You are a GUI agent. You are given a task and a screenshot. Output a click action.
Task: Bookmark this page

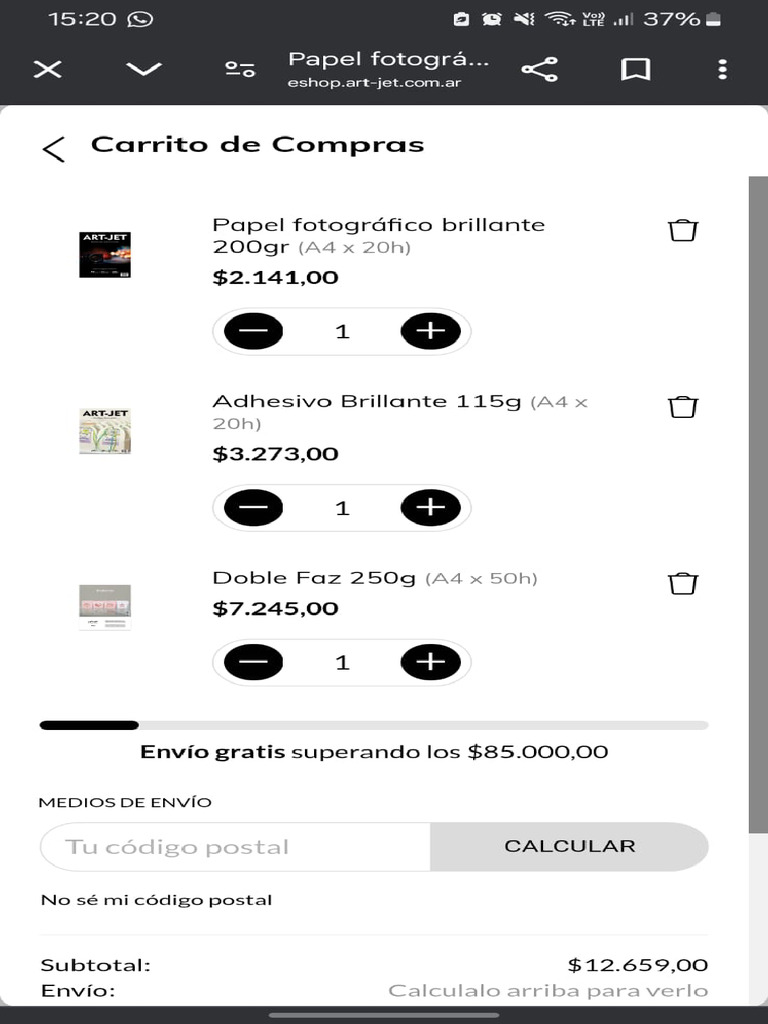point(635,69)
